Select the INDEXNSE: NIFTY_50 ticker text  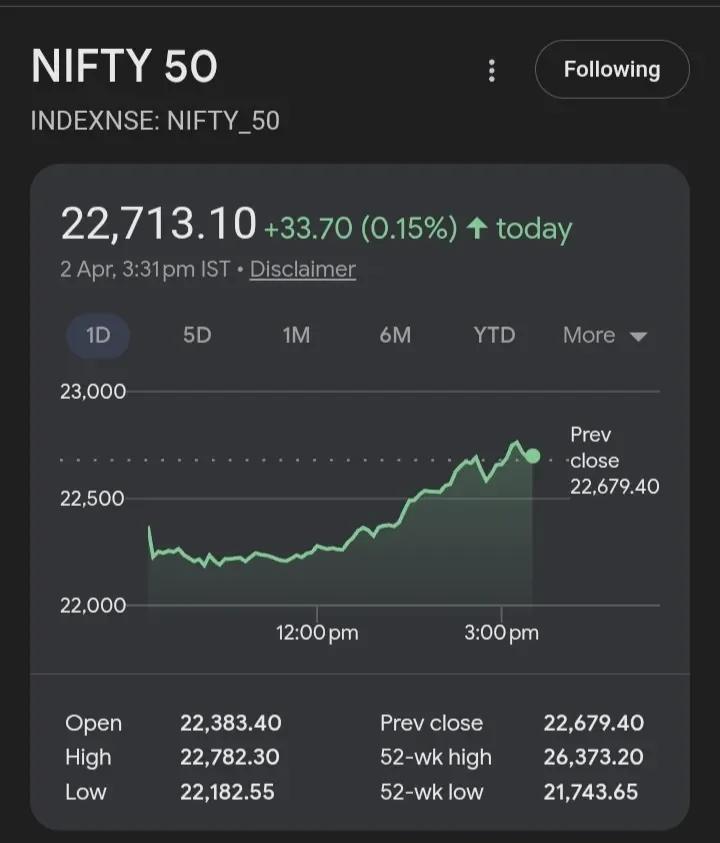pyautogui.click(x=157, y=121)
